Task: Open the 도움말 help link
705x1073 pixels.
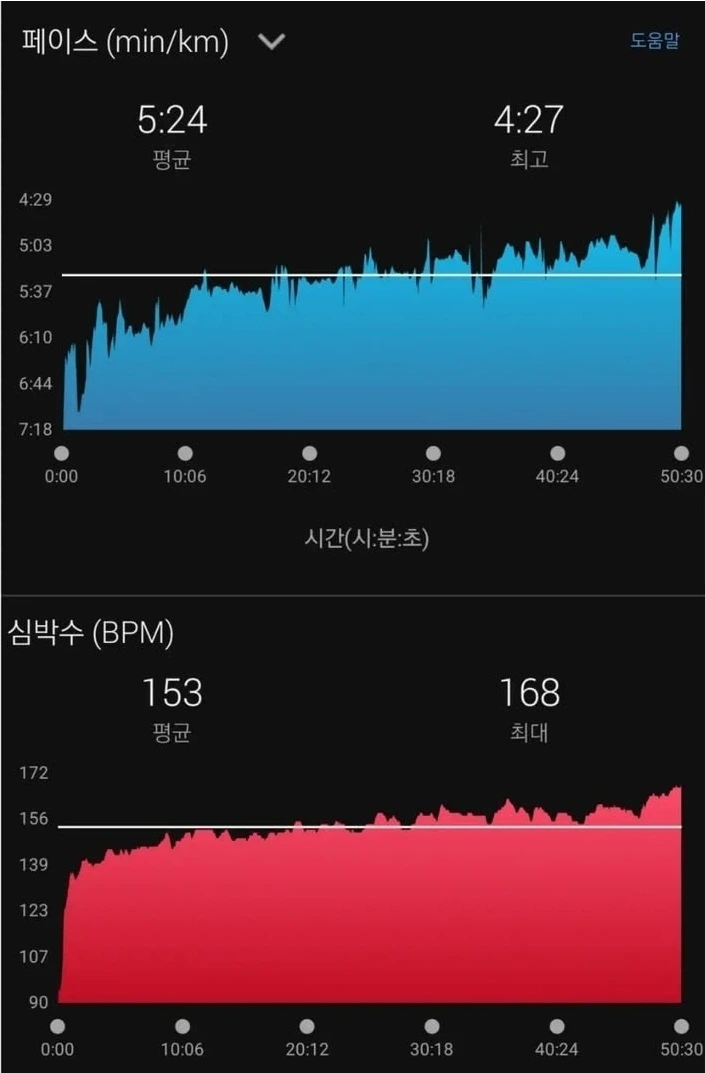Action: click(x=654, y=40)
